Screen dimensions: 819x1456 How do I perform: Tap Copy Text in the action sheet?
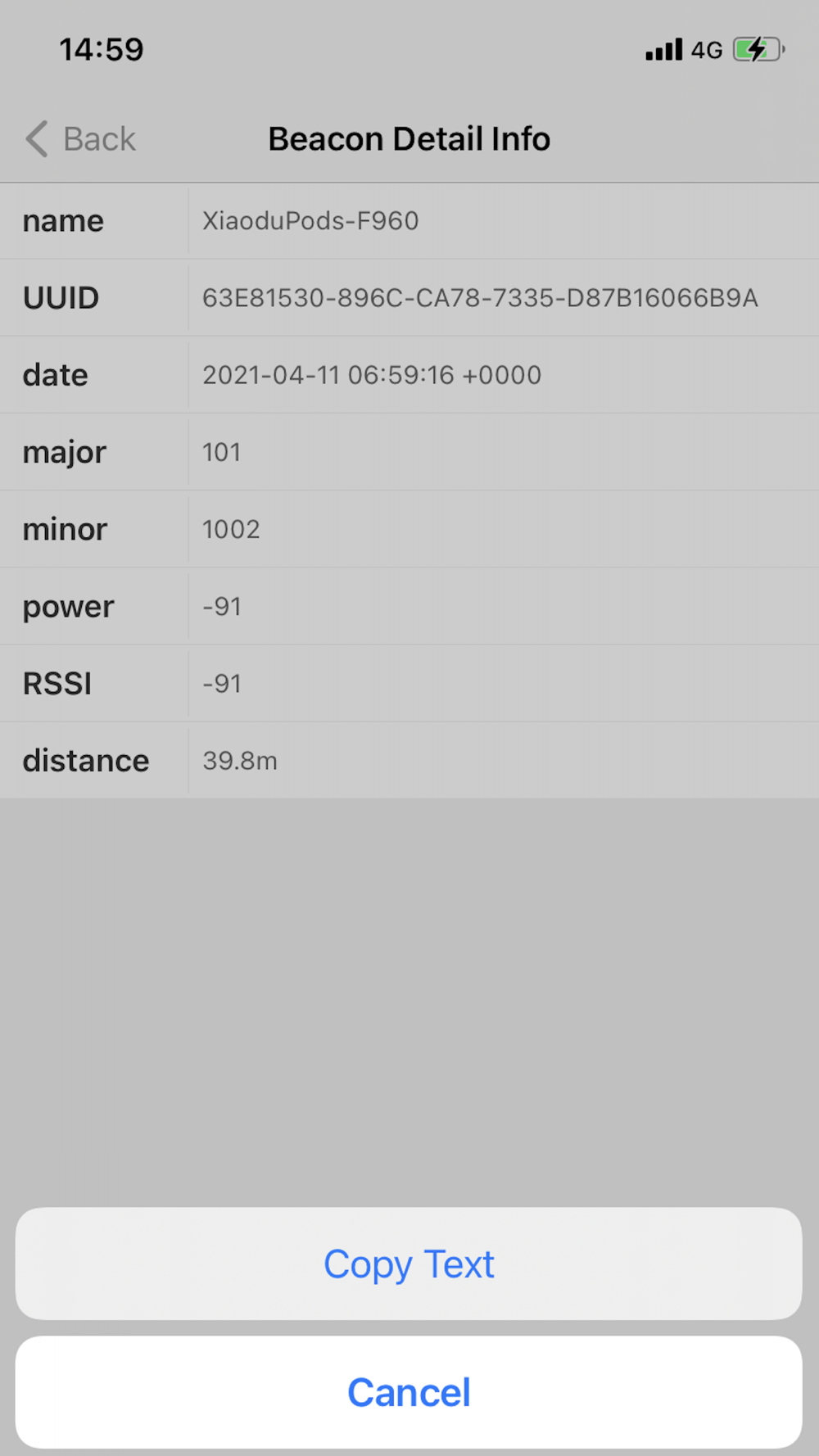(409, 1264)
